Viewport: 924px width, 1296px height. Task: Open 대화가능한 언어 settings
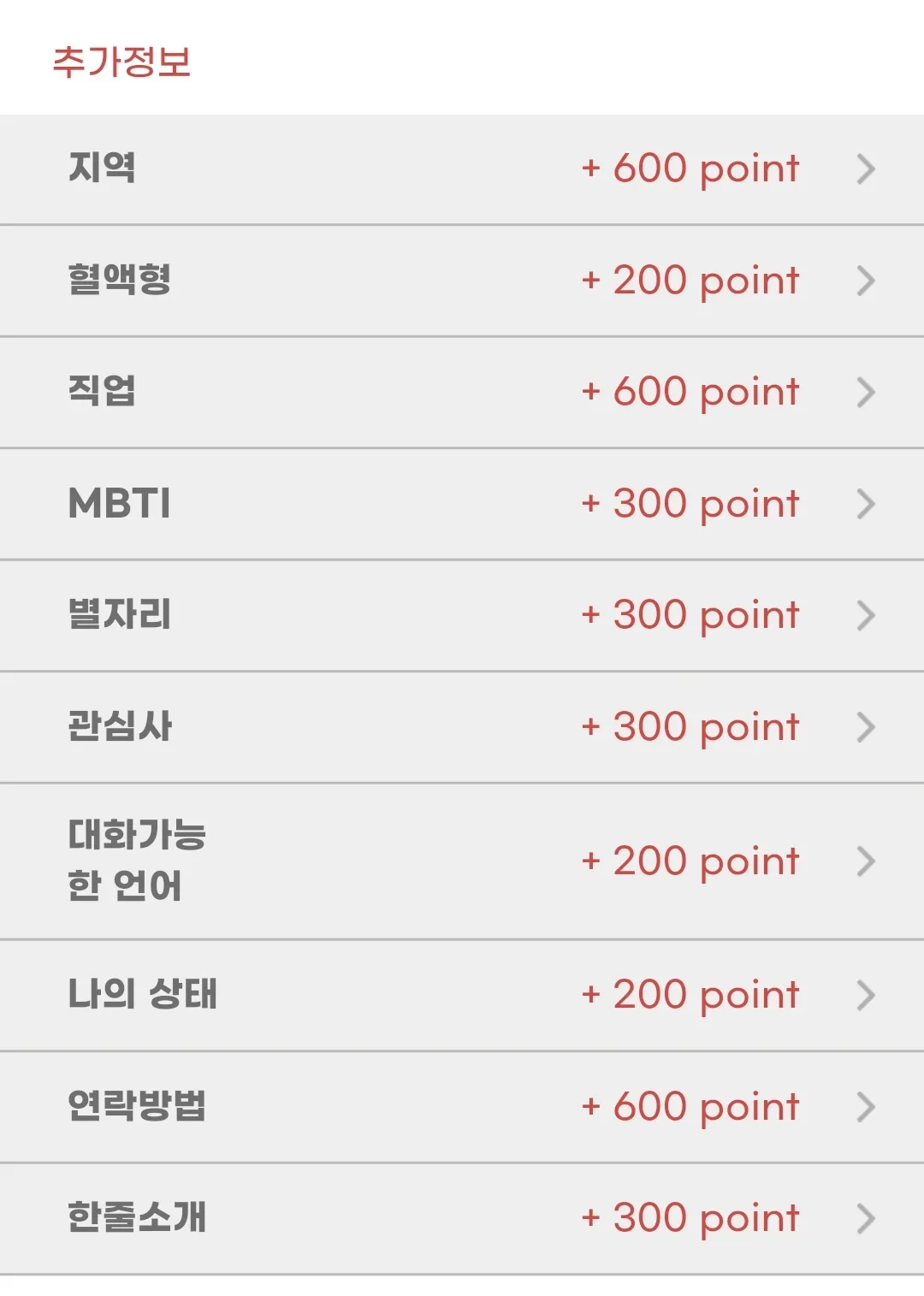click(x=462, y=861)
